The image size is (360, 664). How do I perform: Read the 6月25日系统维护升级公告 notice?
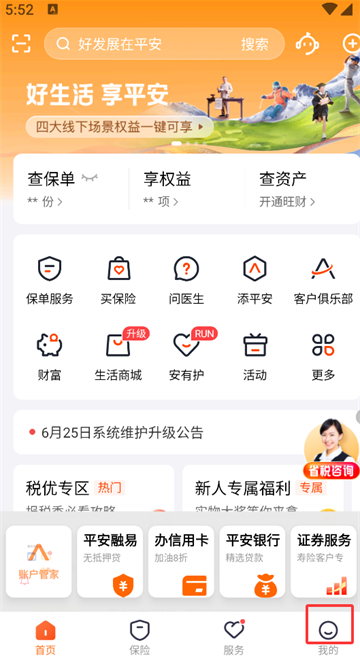point(122,432)
